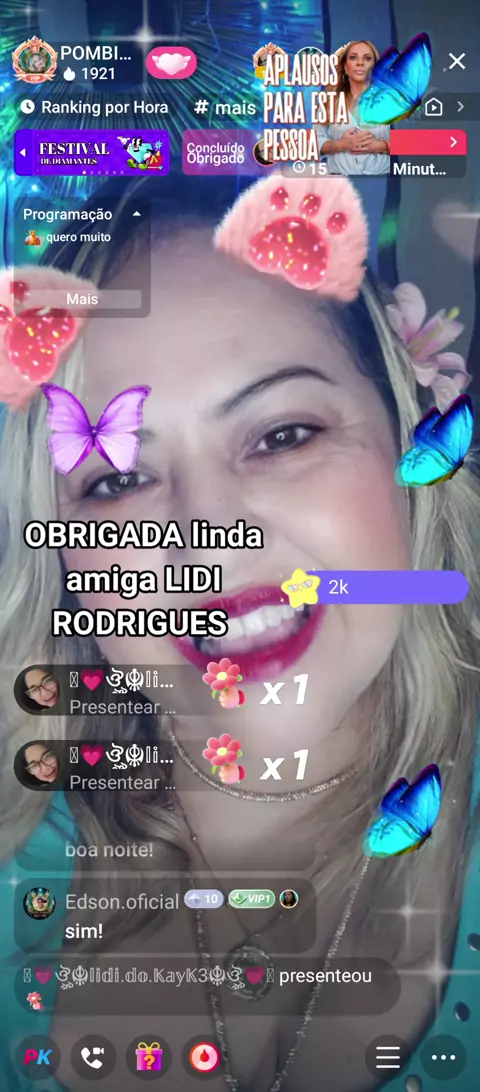This screenshot has height=1092, width=480.
Task: Open the three-dots more options
Action: point(443,1057)
